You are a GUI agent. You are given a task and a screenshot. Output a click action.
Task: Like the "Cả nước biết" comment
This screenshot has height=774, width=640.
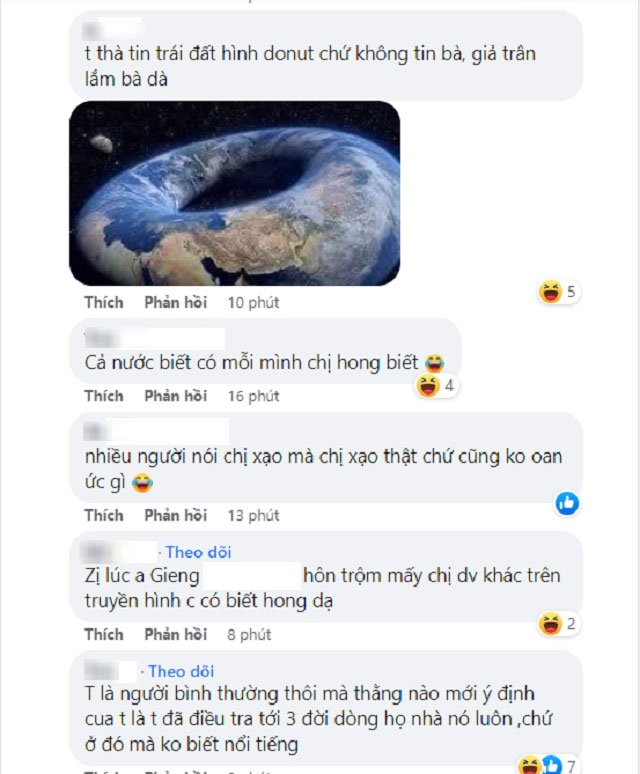[x=104, y=396]
